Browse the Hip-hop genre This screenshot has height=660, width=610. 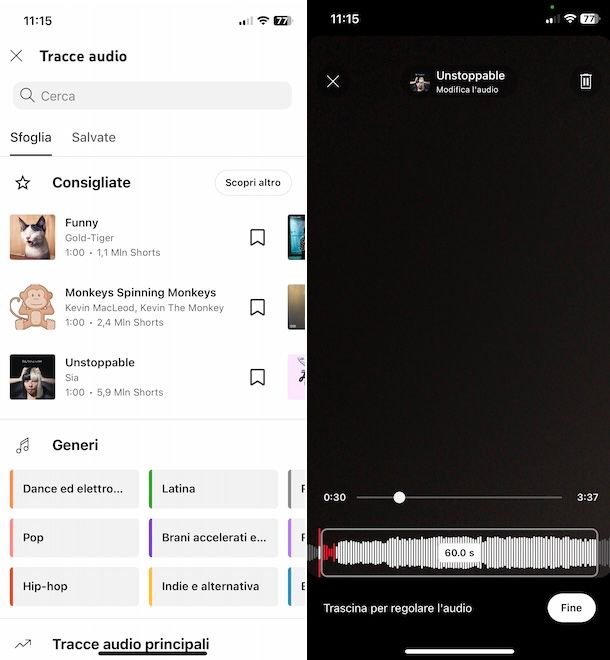[74, 586]
